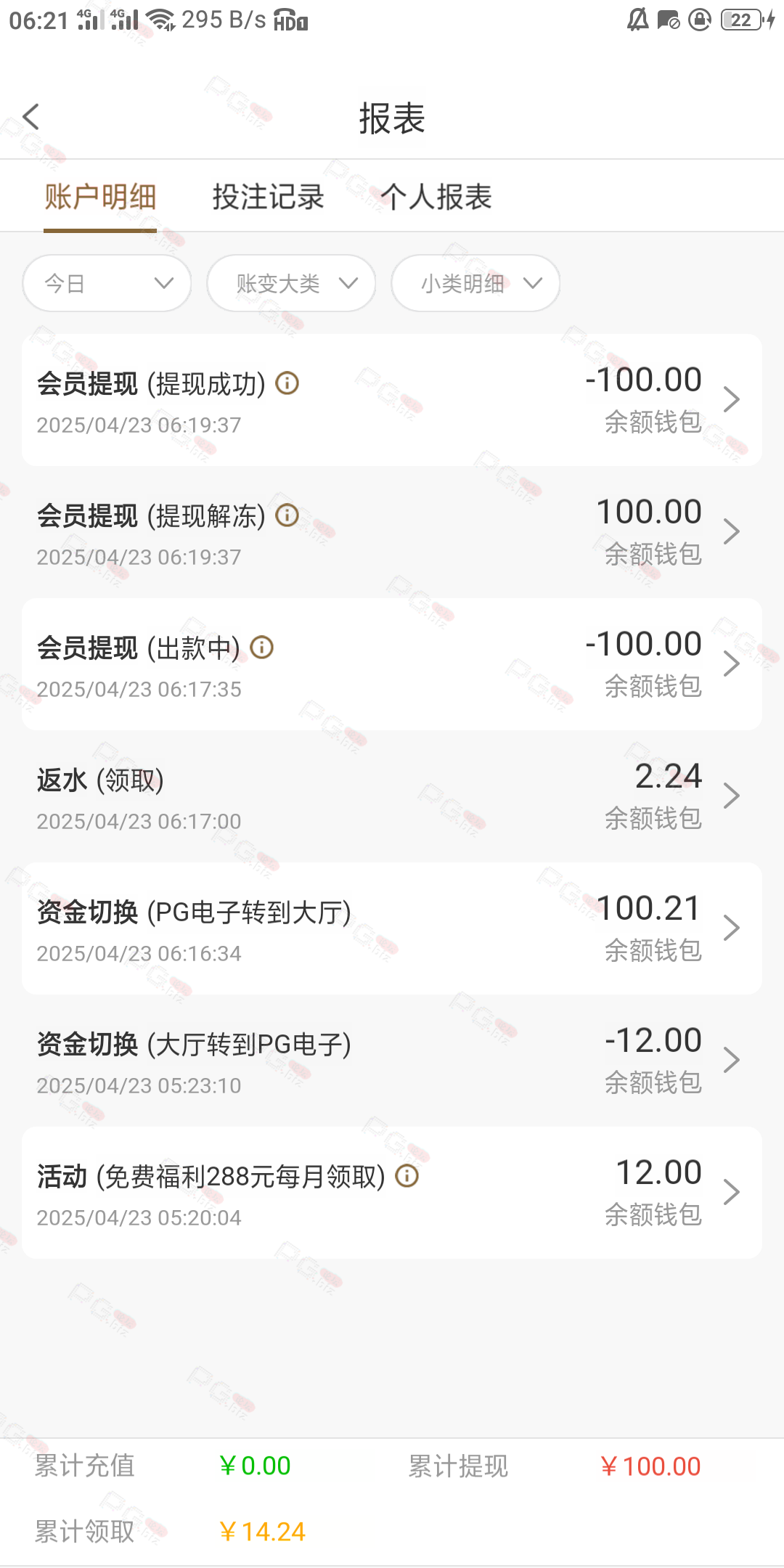Screen dimensions: 784x1568
Task: Tap the info icon beside 提现解冻
Action: (287, 515)
